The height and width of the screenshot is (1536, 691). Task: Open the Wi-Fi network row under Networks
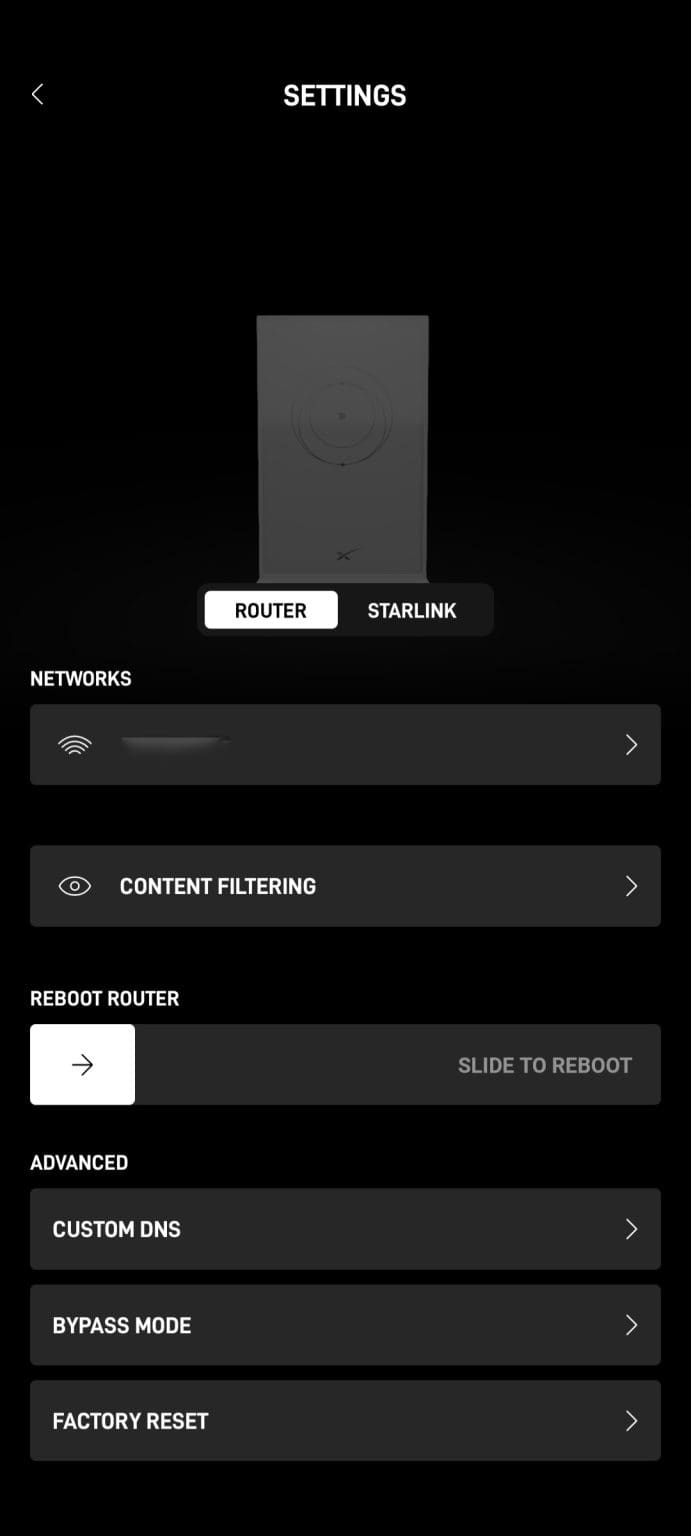pyautogui.click(x=345, y=744)
